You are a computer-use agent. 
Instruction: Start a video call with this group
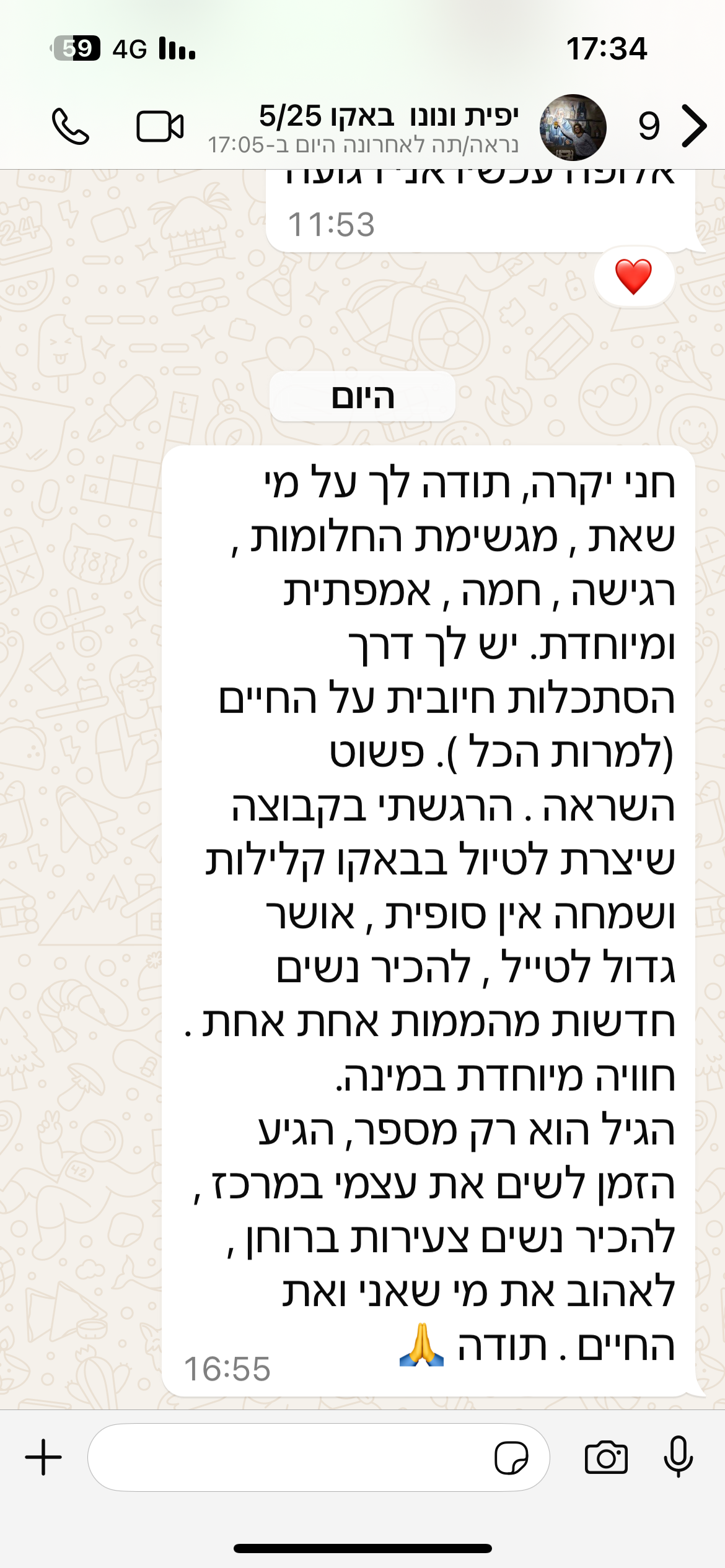click(x=160, y=126)
